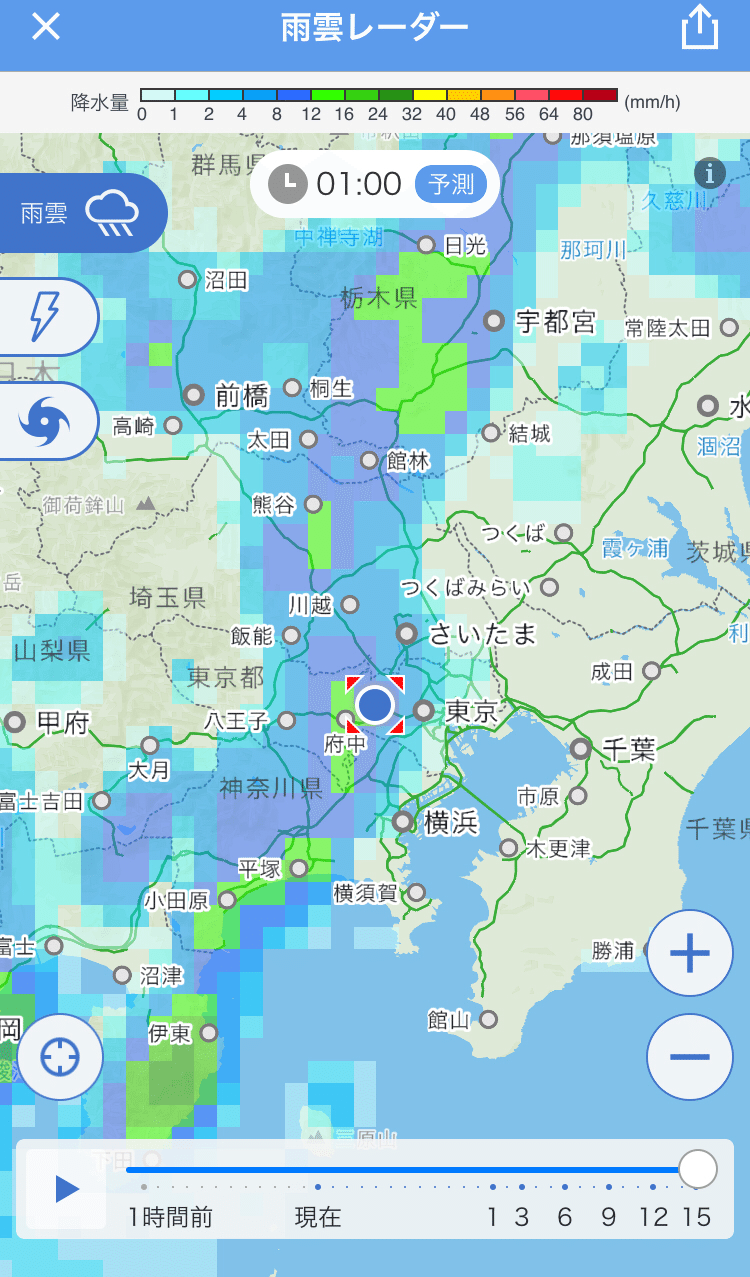The image size is (750, 1277).
Task: Zoom out on the map
Action: point(690,1057)
